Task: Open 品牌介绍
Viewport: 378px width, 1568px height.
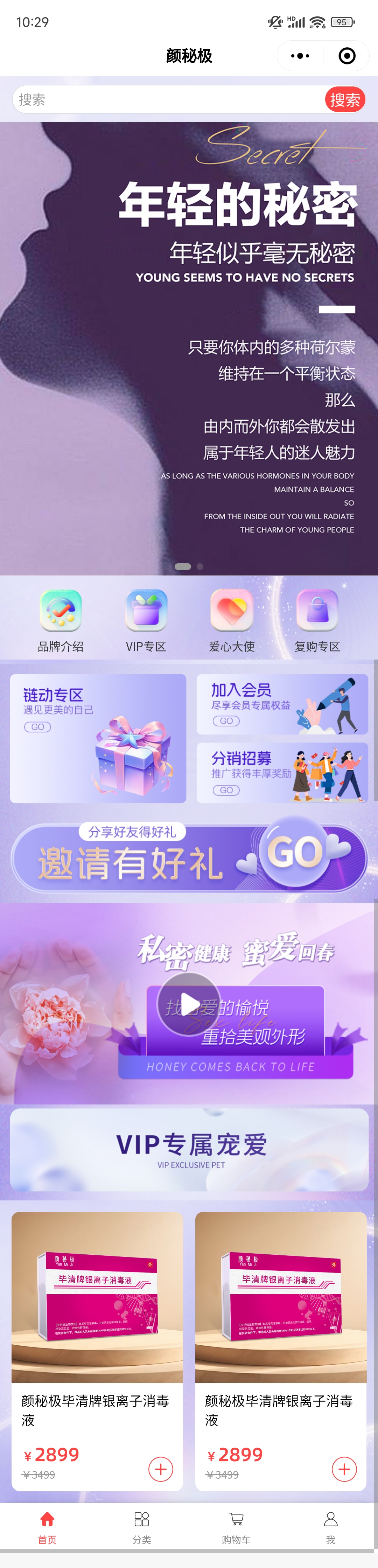Action: click(61, 620)
